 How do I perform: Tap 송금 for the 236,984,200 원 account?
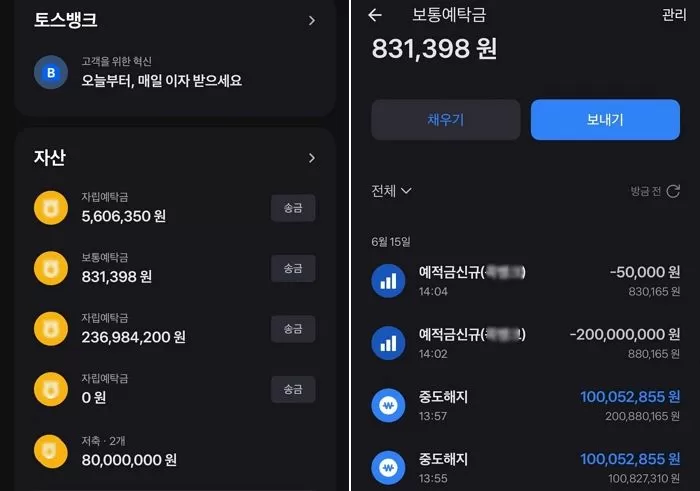(x=293, y=328)
